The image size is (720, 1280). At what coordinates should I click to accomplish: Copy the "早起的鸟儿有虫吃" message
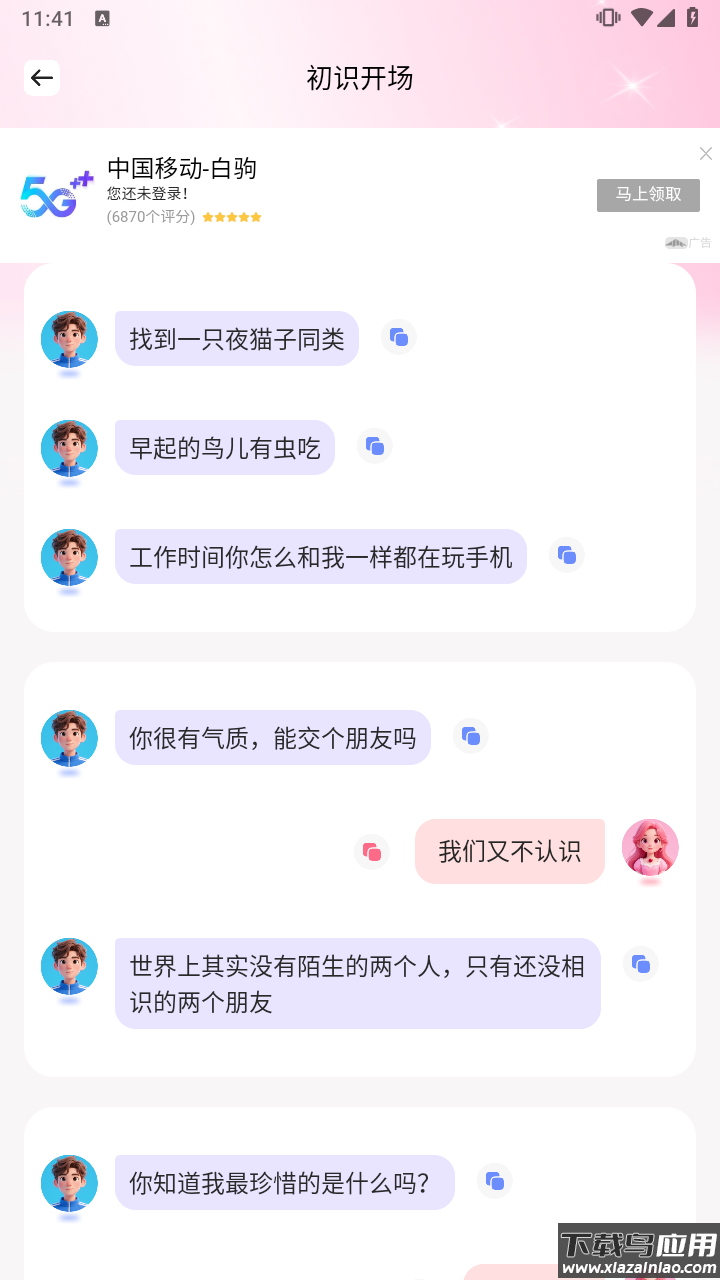point(374,446)
